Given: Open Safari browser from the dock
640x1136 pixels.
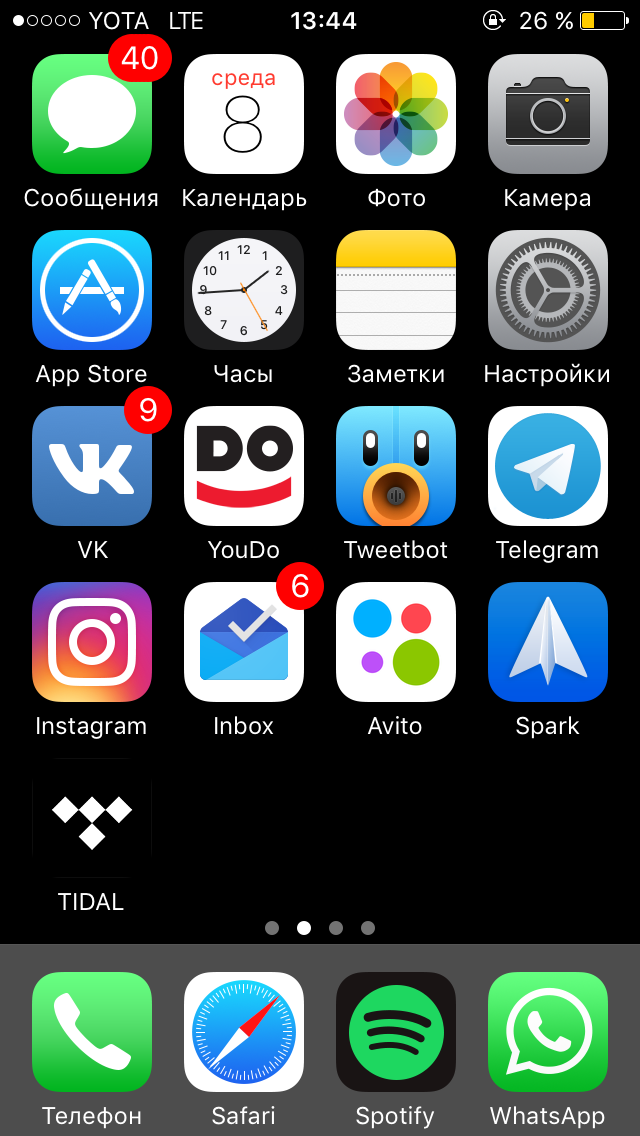Looking at the screenshot, I should (244, 1032).
